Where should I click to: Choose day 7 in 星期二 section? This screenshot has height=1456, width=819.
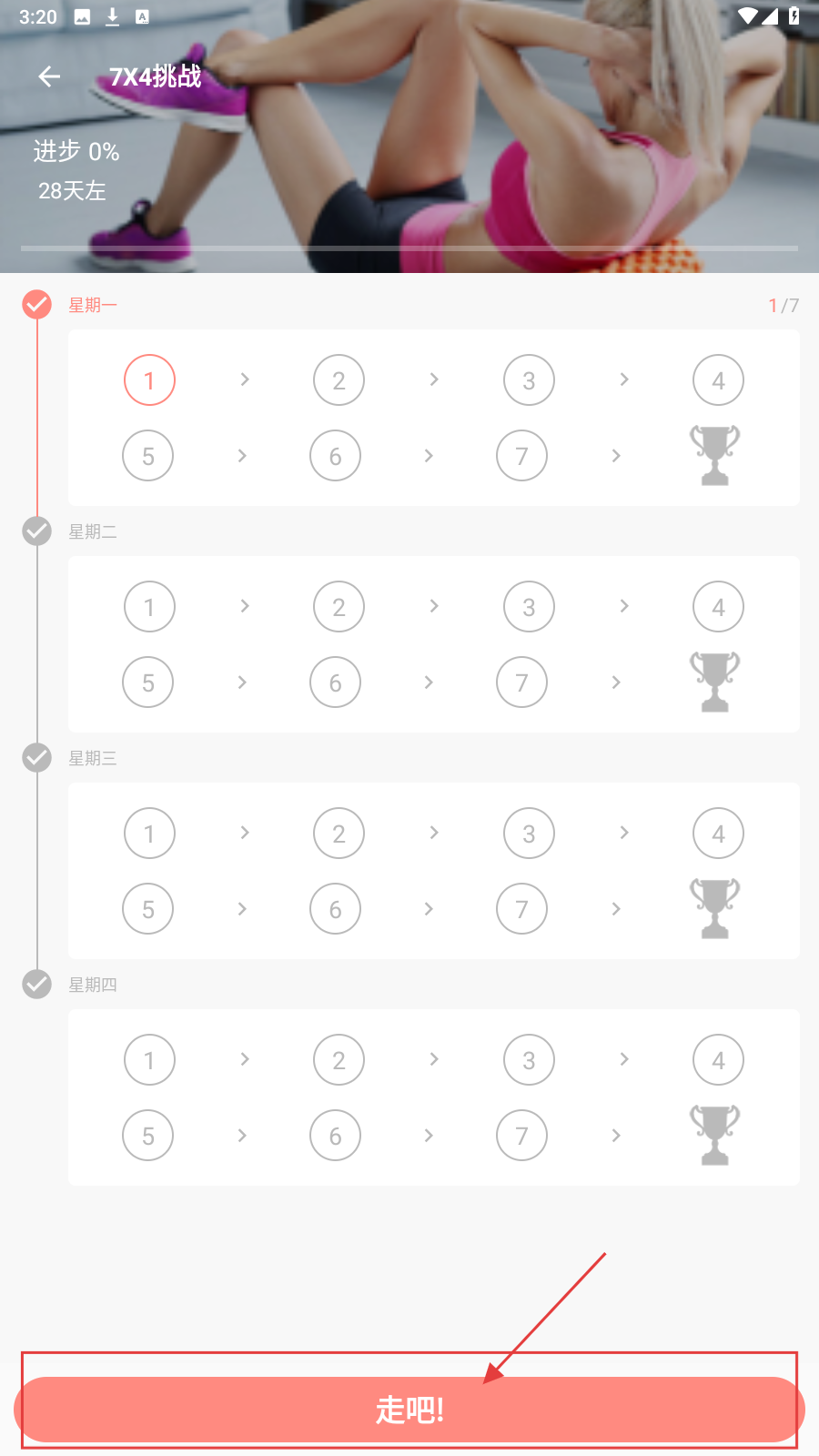[x=521, y=682]
